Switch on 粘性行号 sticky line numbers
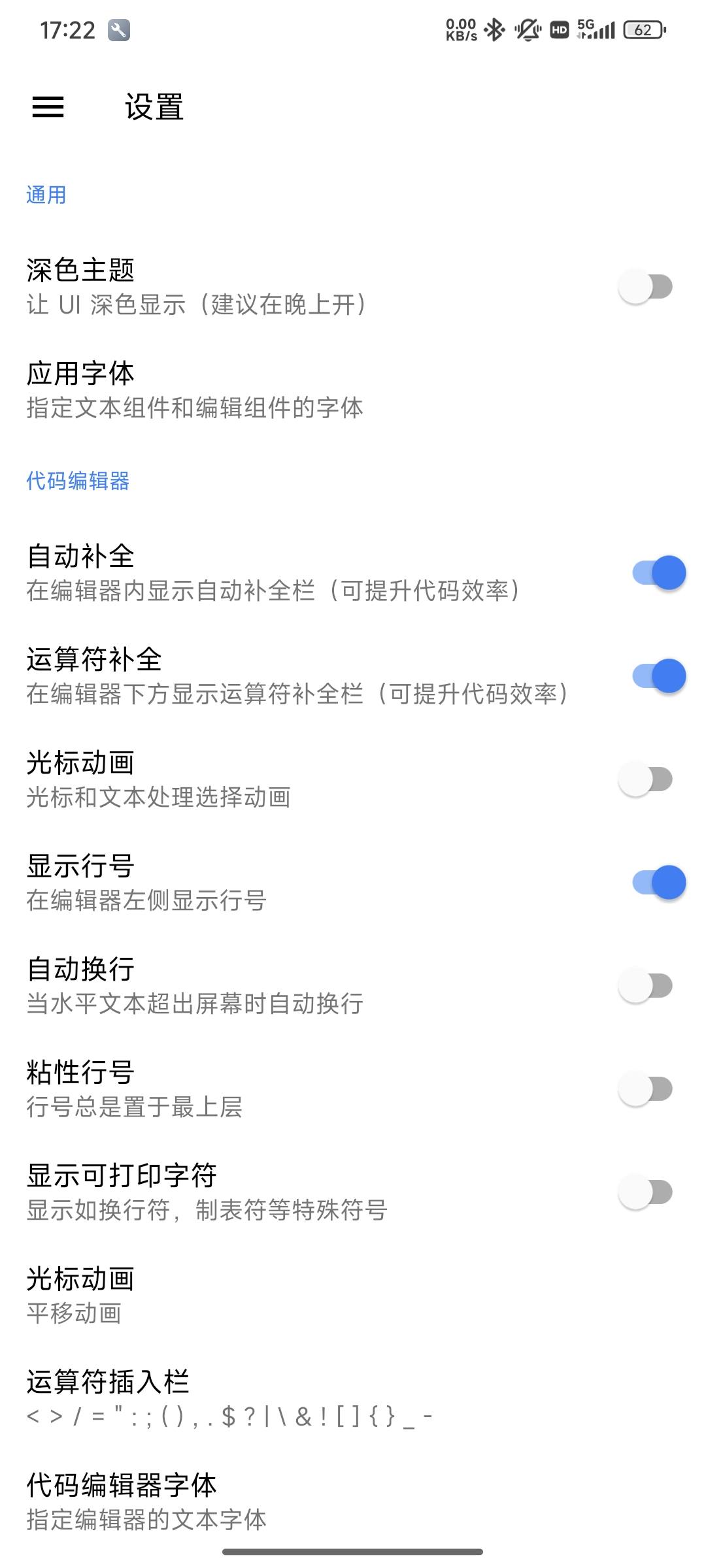This screenshot has height=1568, width=706. (x=646, y=1089)
